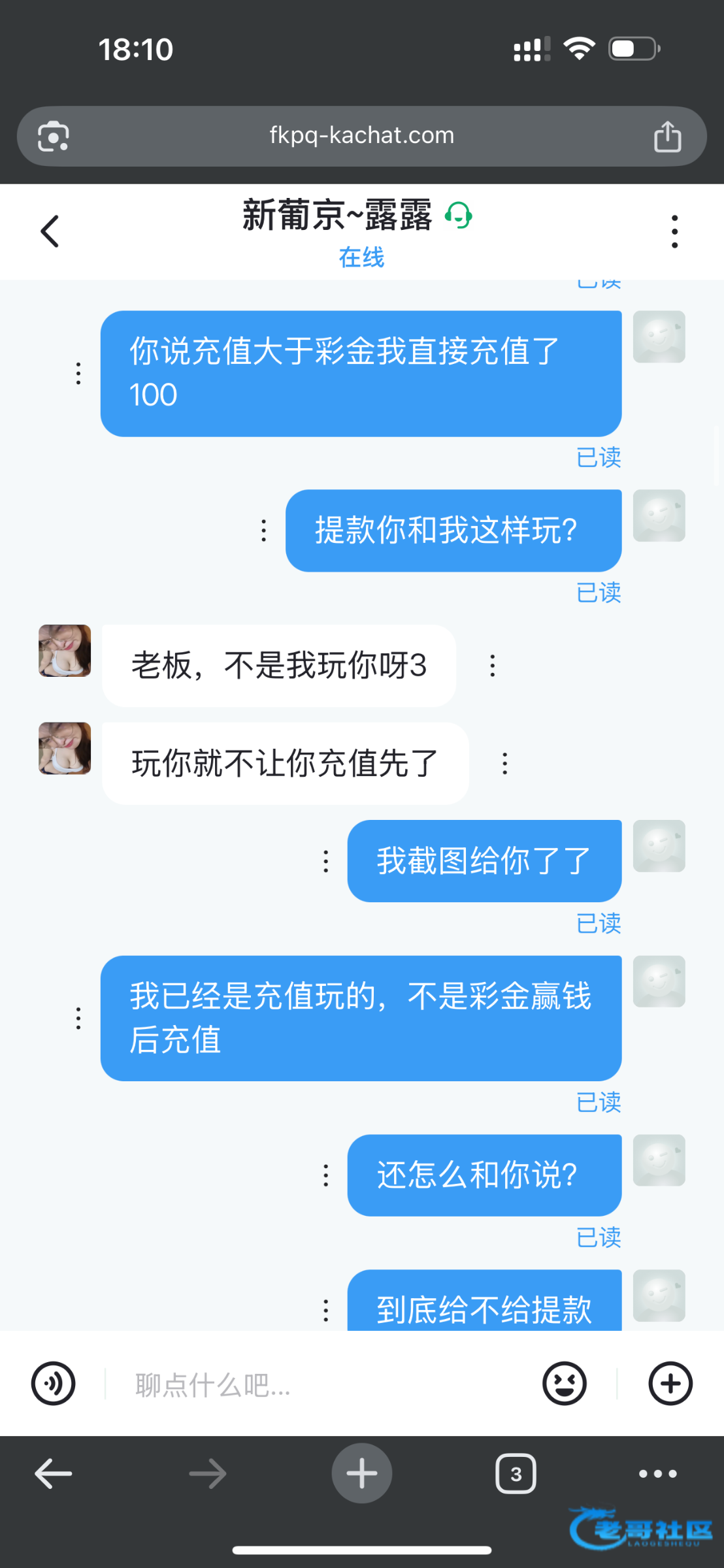This screenshot has height=1568, width=724.
Task: Open options for message 我已经是充值玩的
Action: (78, 1018)
